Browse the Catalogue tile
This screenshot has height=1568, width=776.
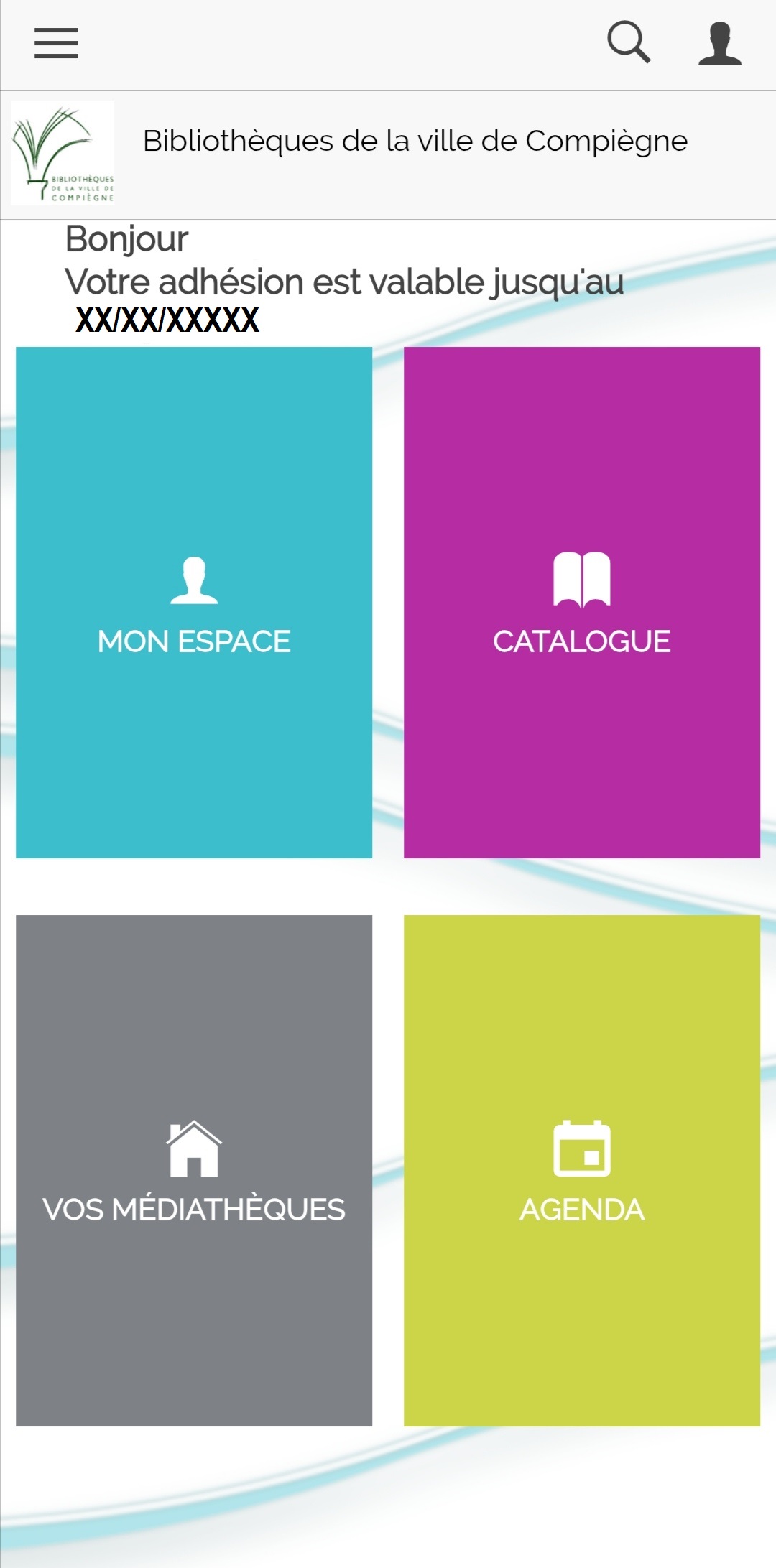click(581, 603)
